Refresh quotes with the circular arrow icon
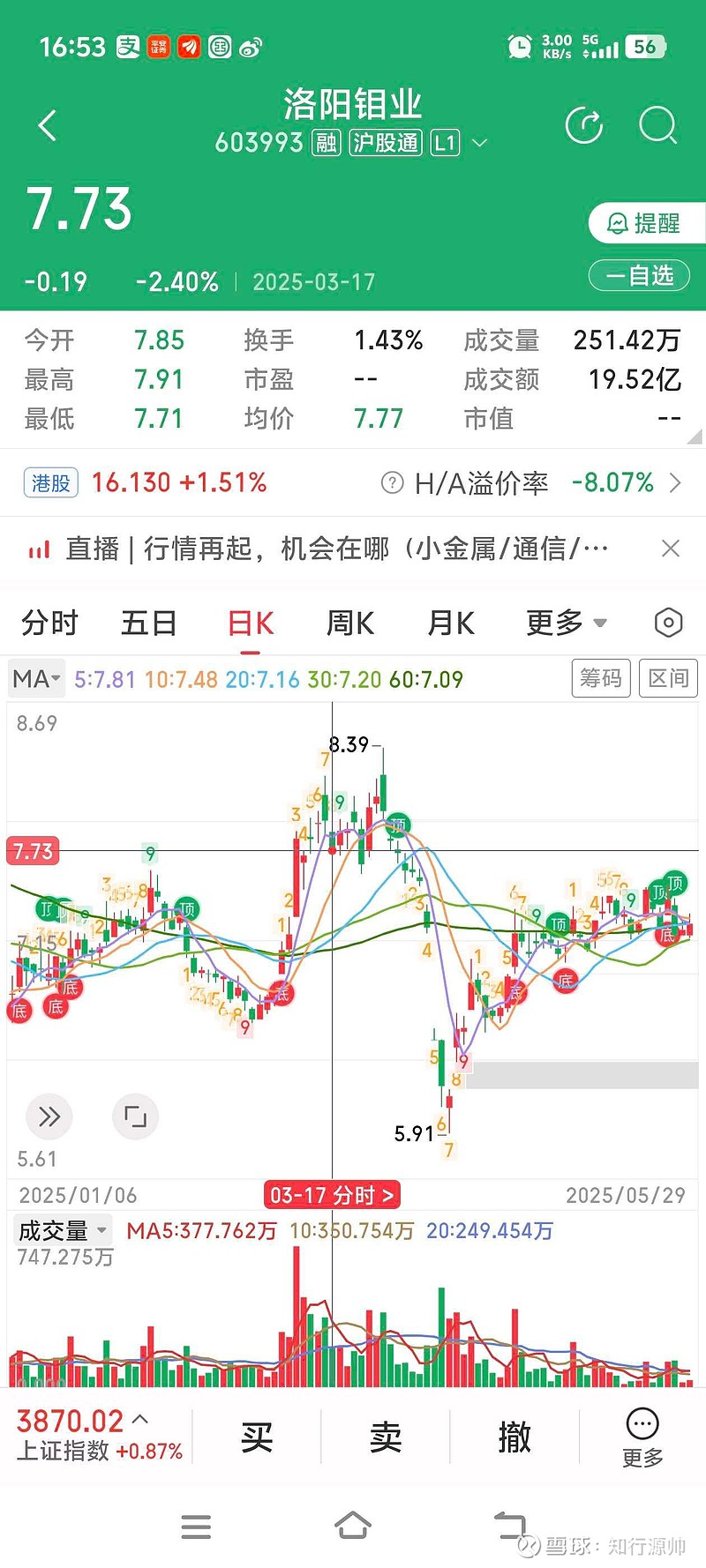The width and height of the screenshot is (706, 1568). click(583, 125)
